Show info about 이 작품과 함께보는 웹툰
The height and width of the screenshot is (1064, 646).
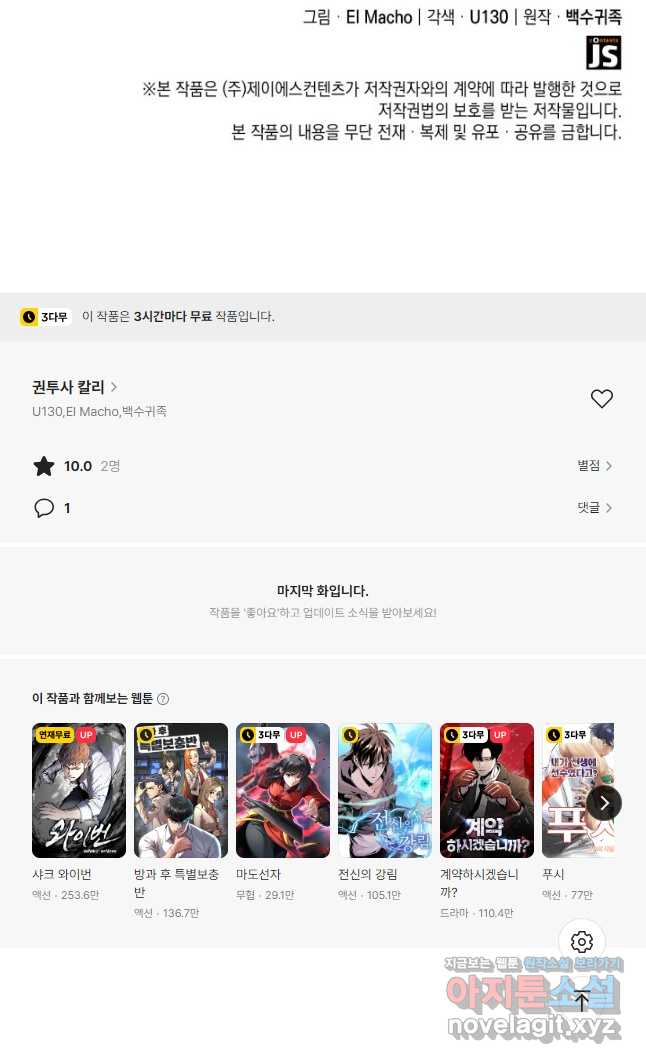point(163,699)
